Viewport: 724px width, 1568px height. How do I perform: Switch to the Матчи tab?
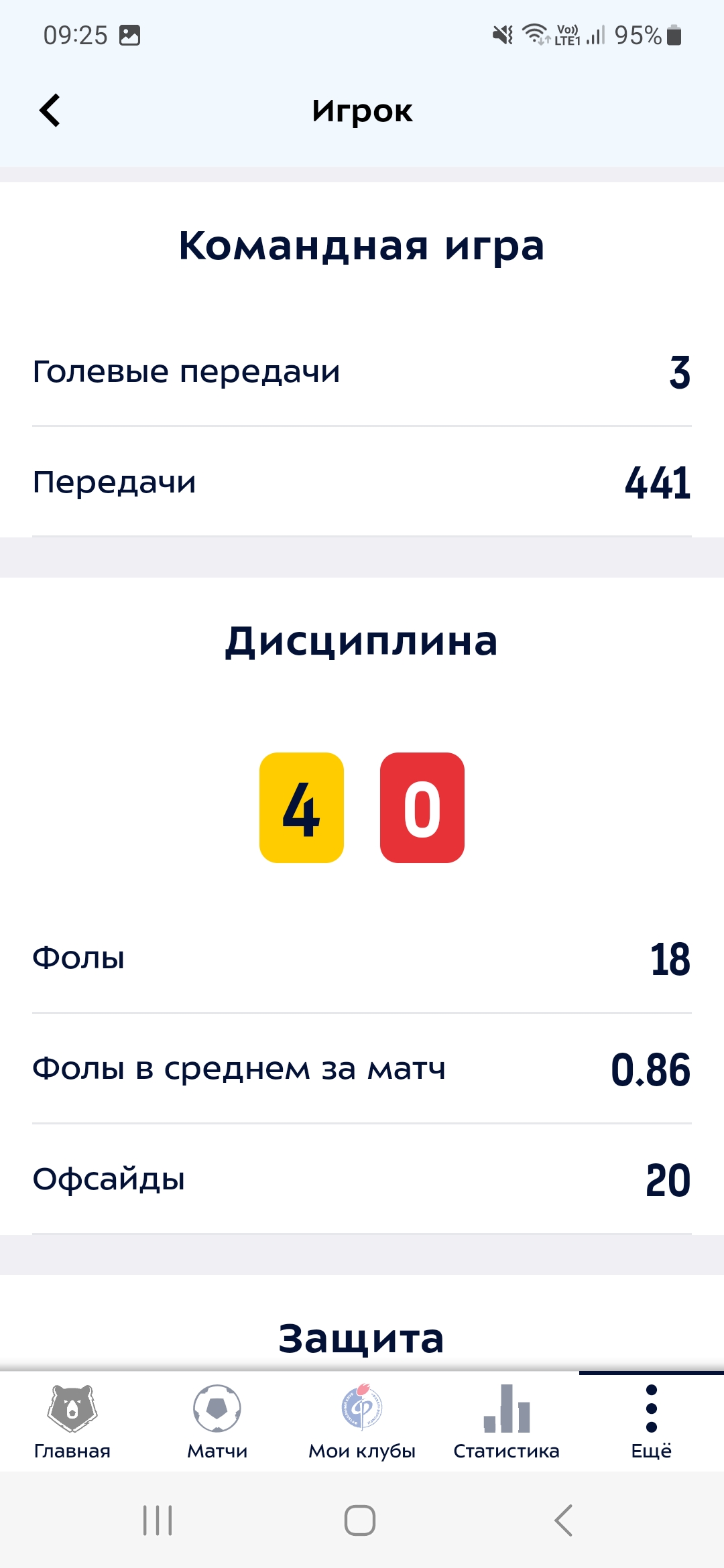point(217,1422)
